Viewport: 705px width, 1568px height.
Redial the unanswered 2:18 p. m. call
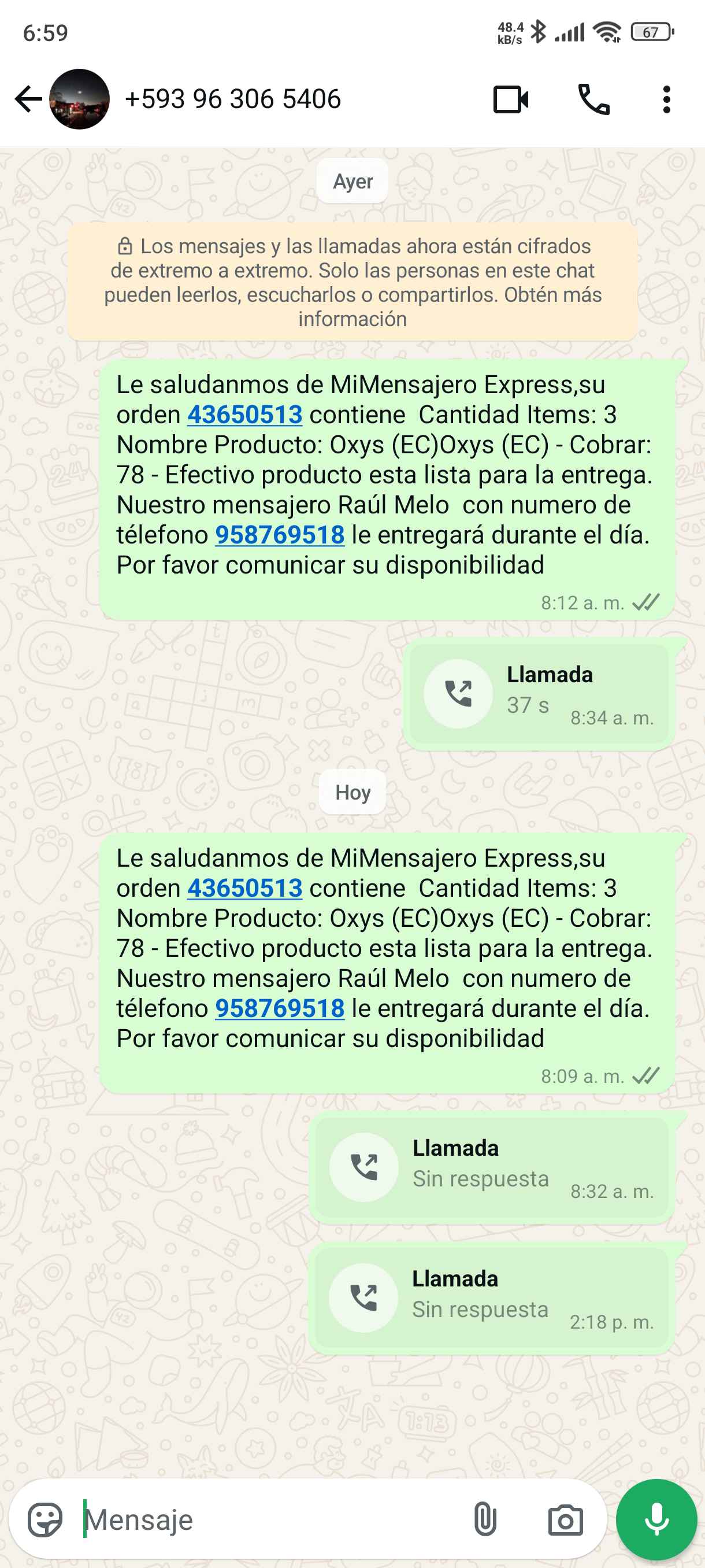click(365, 1298)
